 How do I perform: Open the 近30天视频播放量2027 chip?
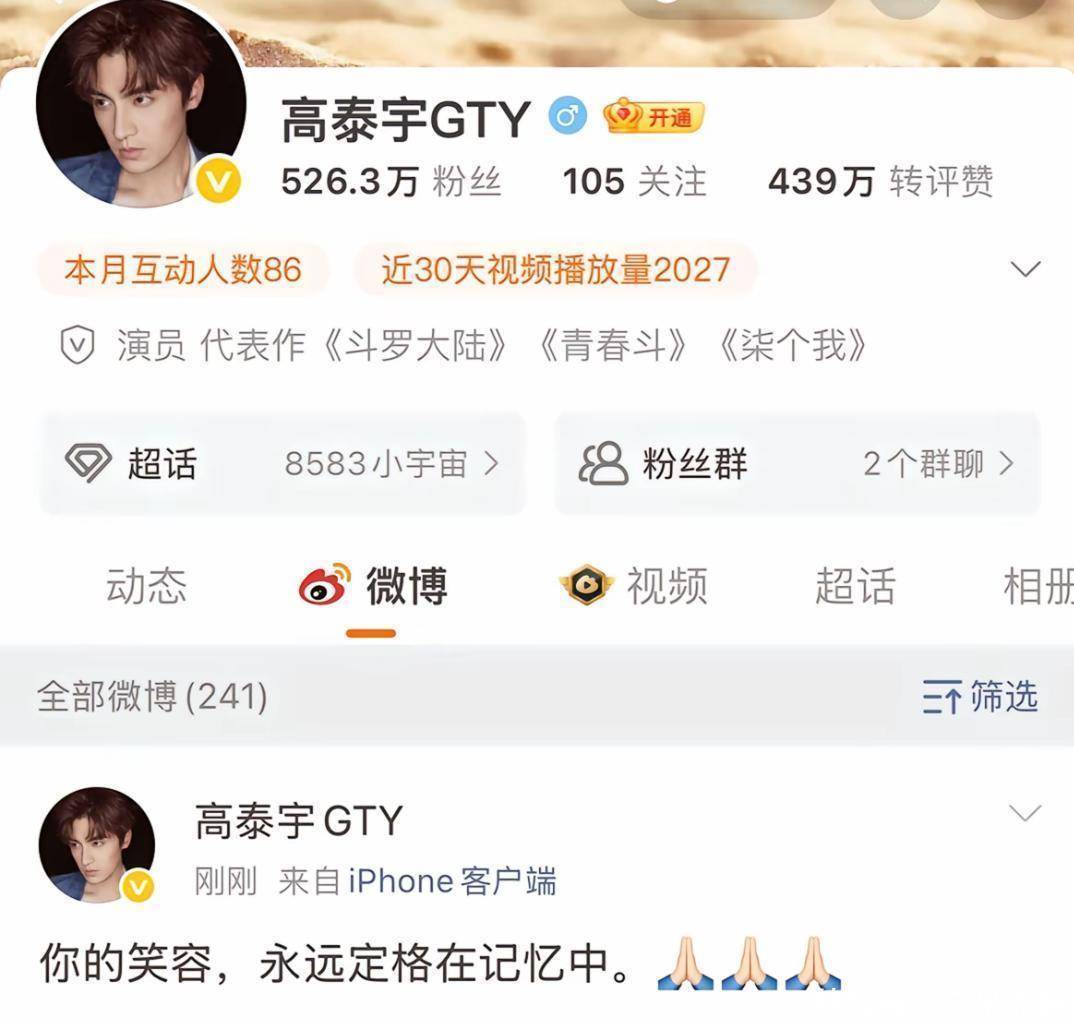(x=555, y=270)
